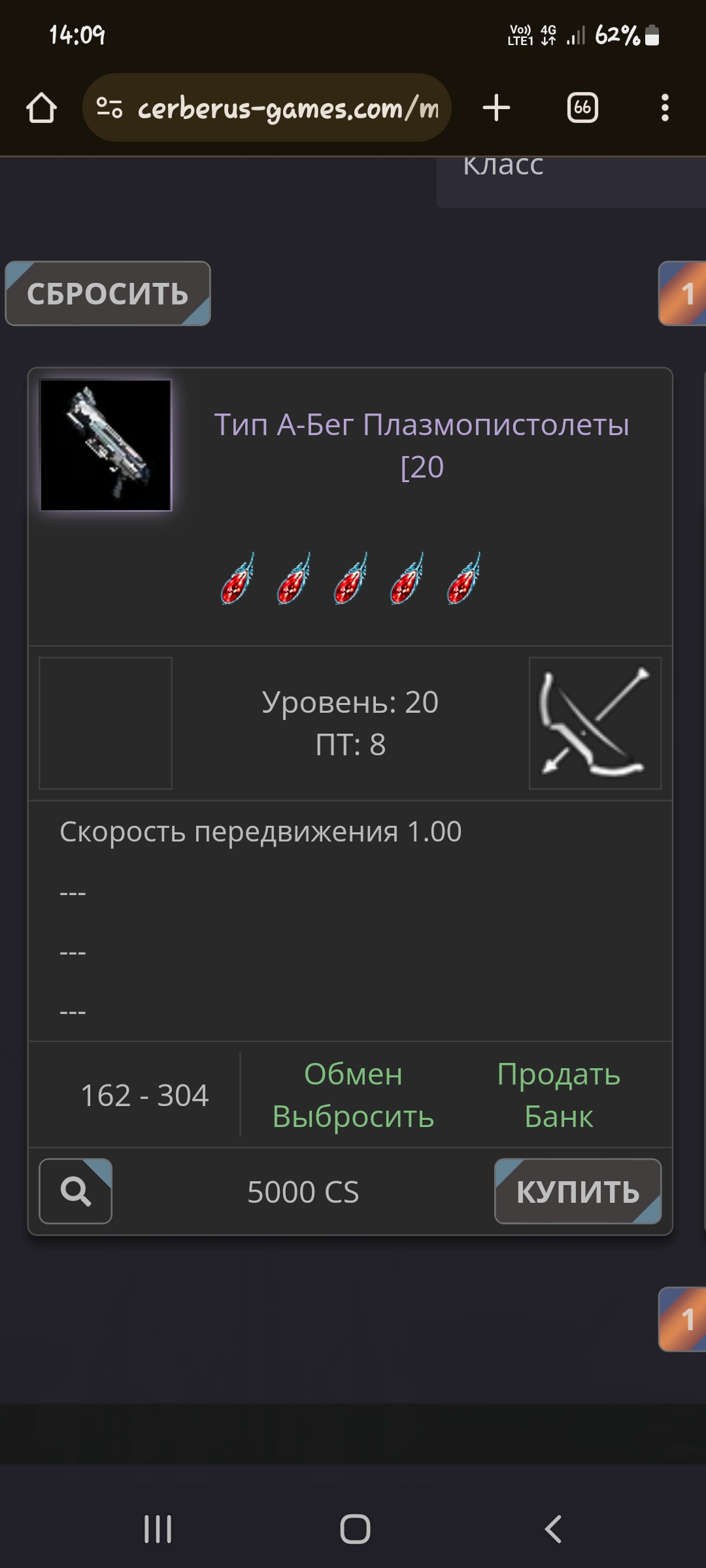Open recent apps from the navigation bar

[x=158, y=1529]
